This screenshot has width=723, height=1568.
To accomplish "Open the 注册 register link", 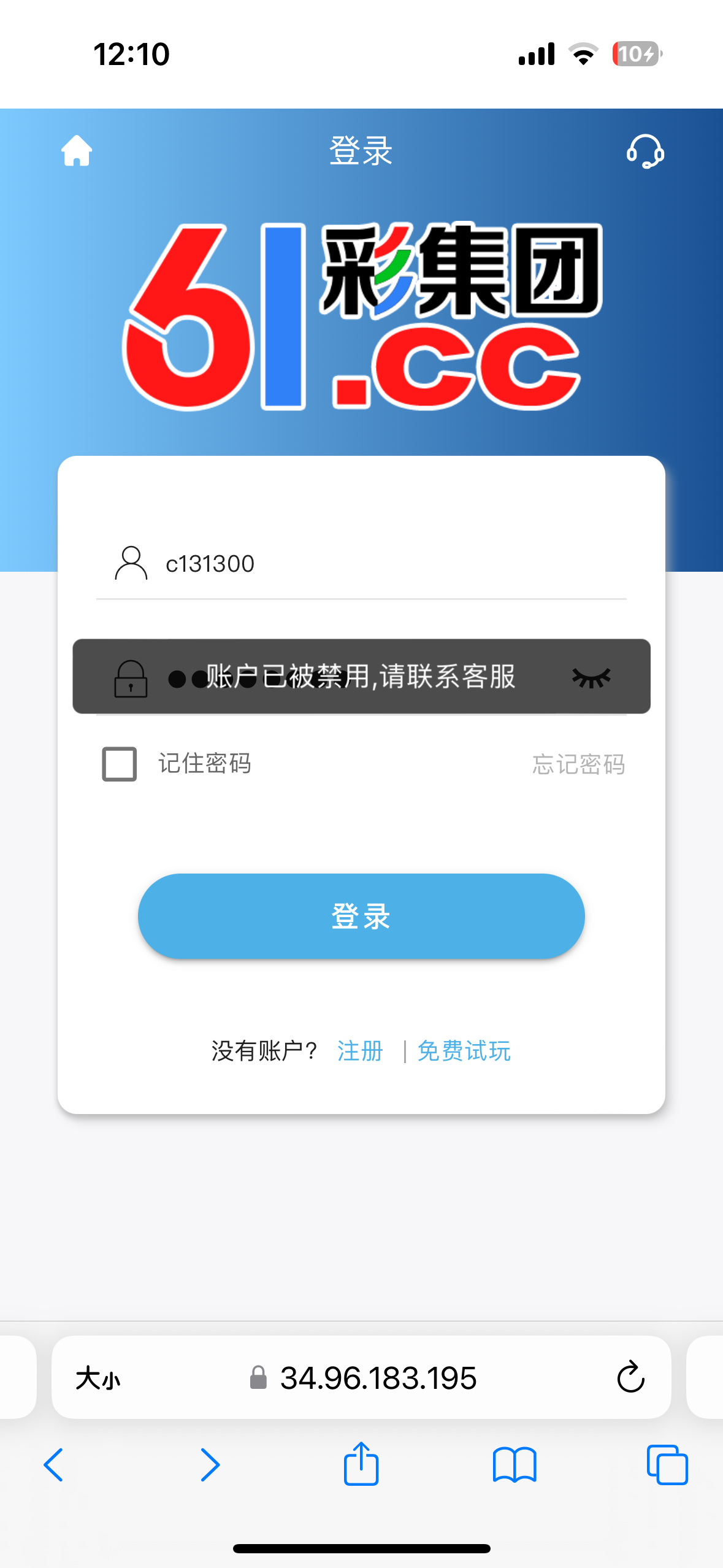I will click(360, 1051).
